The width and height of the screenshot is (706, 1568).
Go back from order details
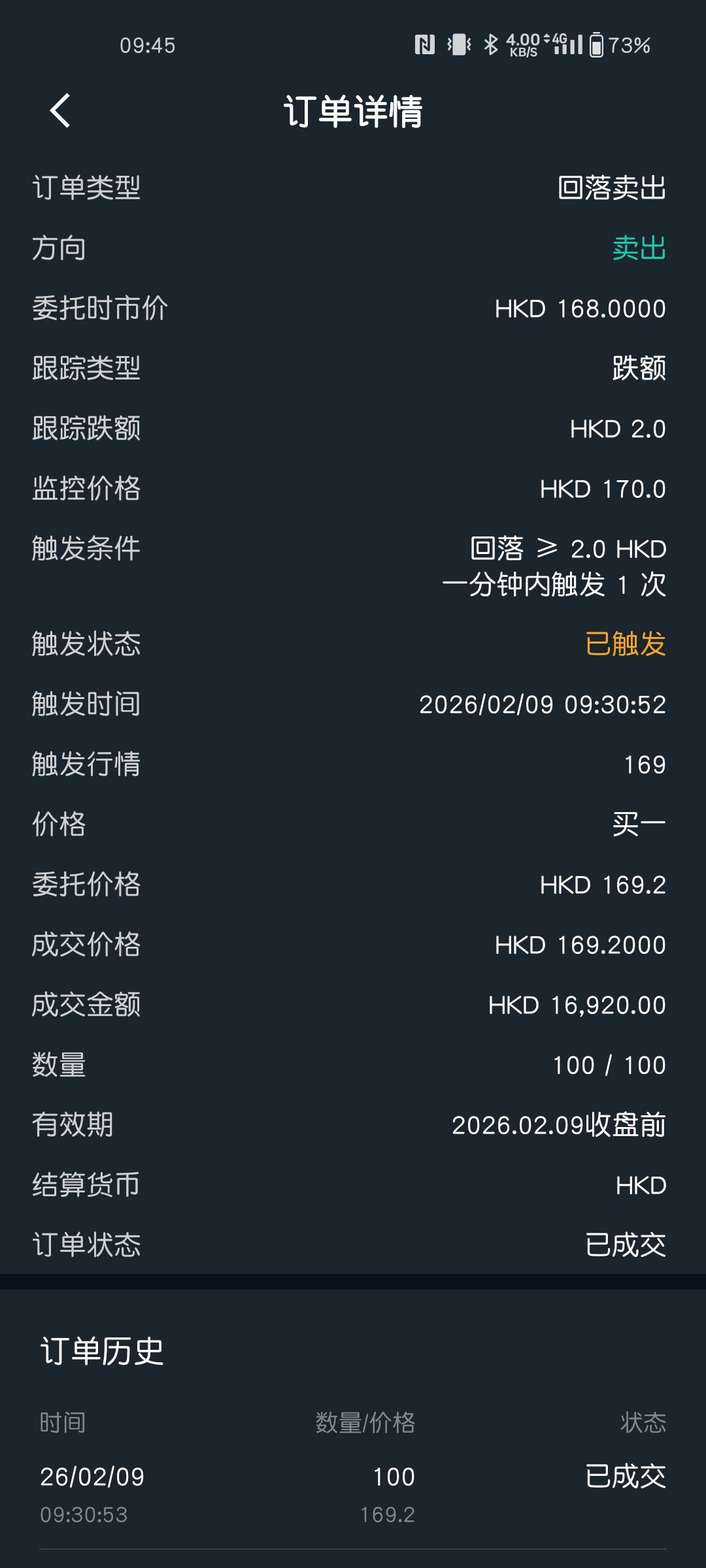(x=60, y=110)
